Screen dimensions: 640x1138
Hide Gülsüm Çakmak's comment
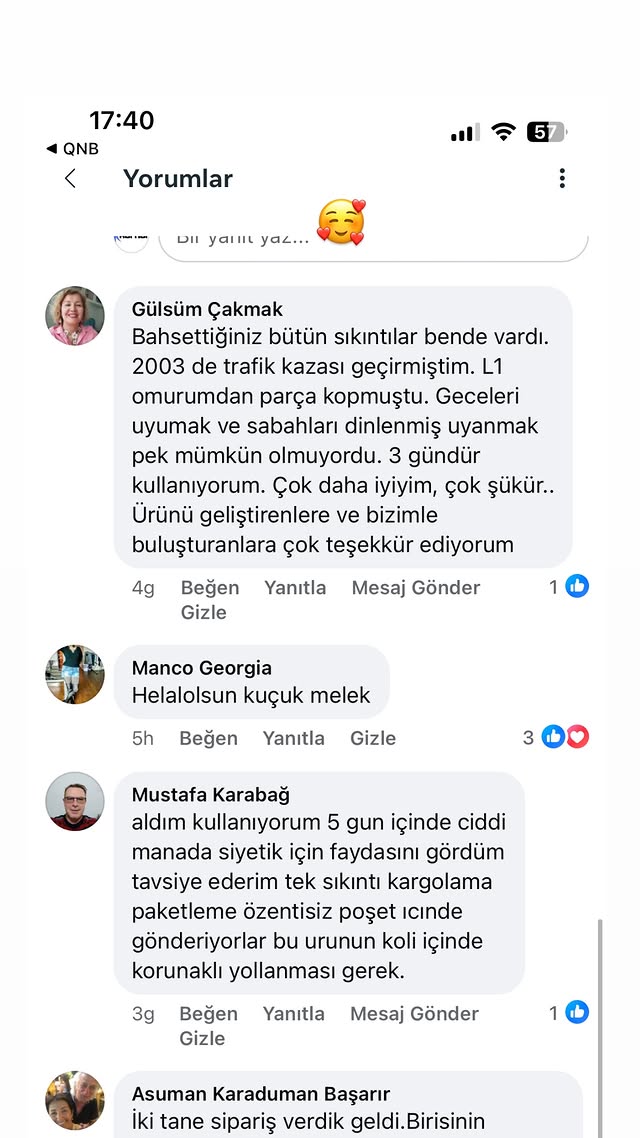pos(204,613)
